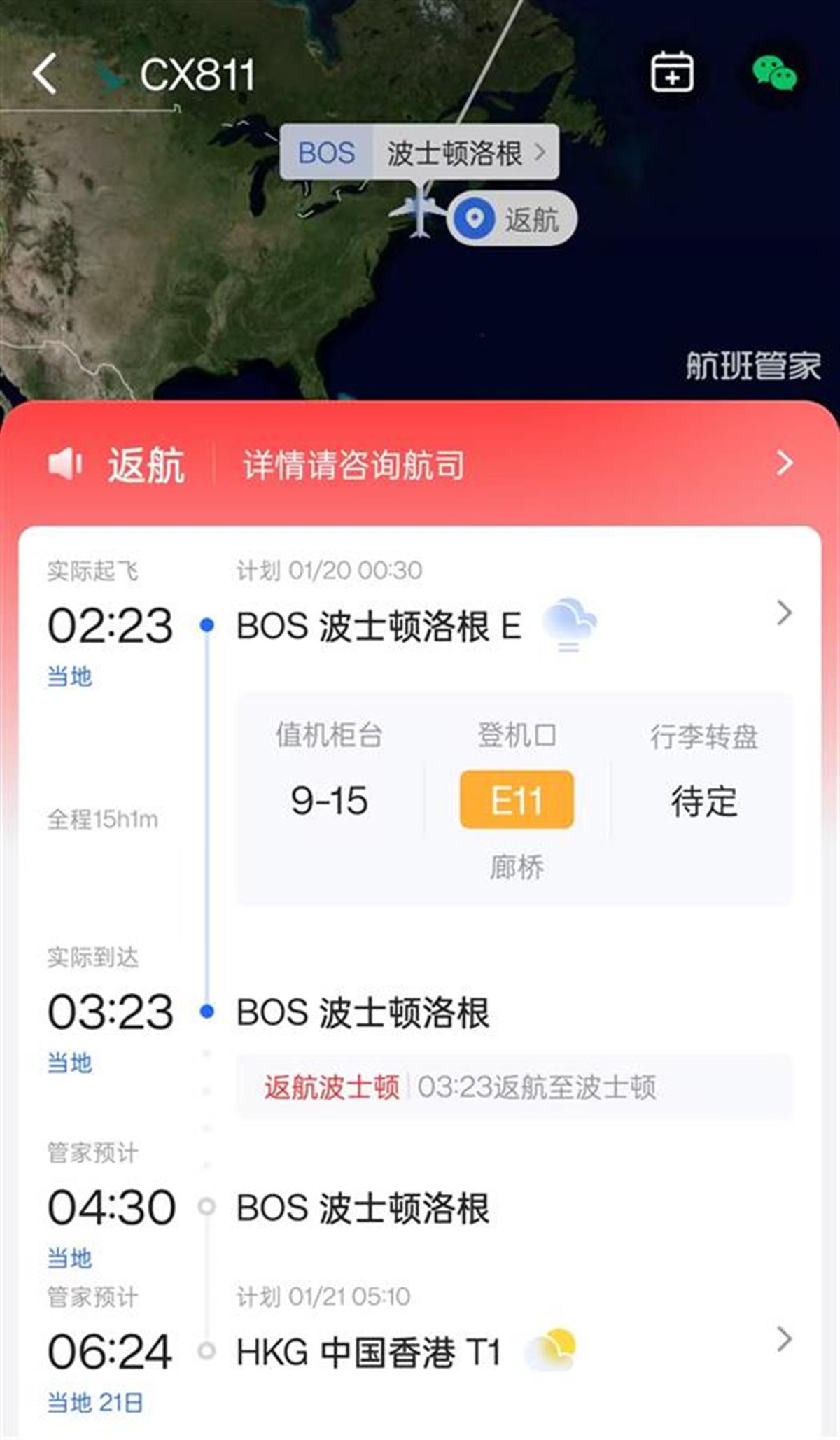This screenshot has width=840, height=1440.
Task: Tap the 返航 location marker on the map
Action: 475,218
